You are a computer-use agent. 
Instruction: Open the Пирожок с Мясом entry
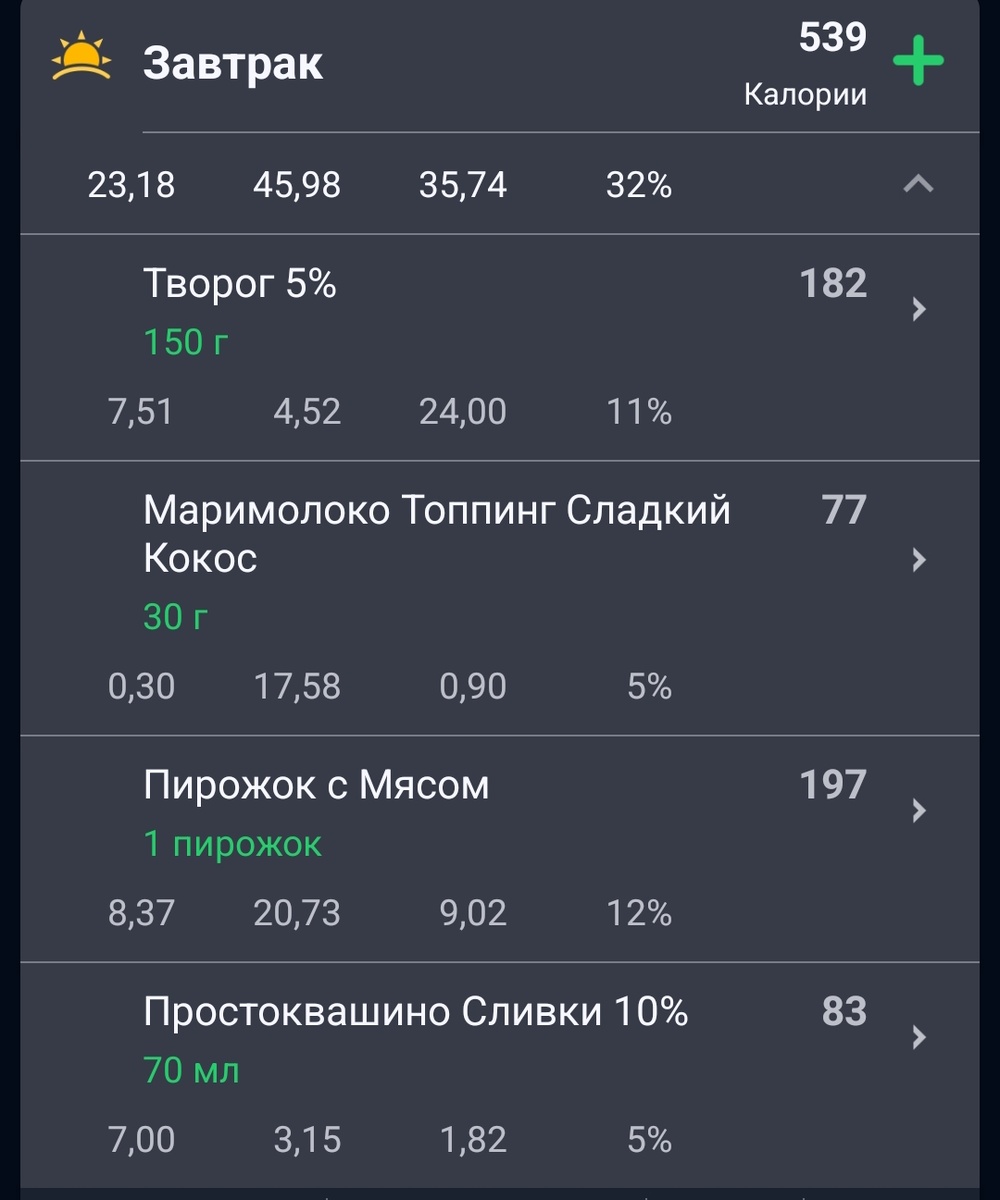pos(500,849)
